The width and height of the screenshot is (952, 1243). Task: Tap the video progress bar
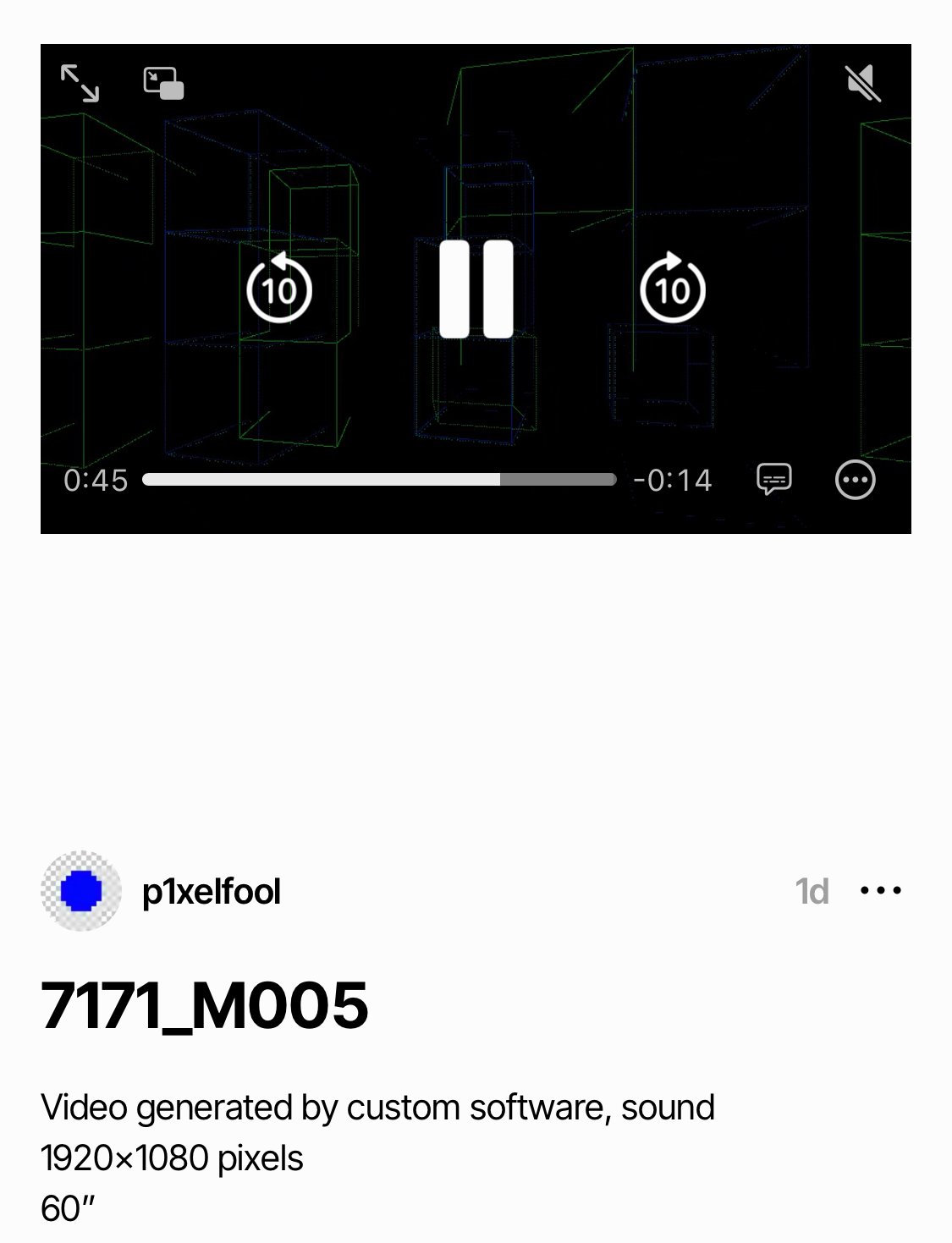(x=379, y=480)
